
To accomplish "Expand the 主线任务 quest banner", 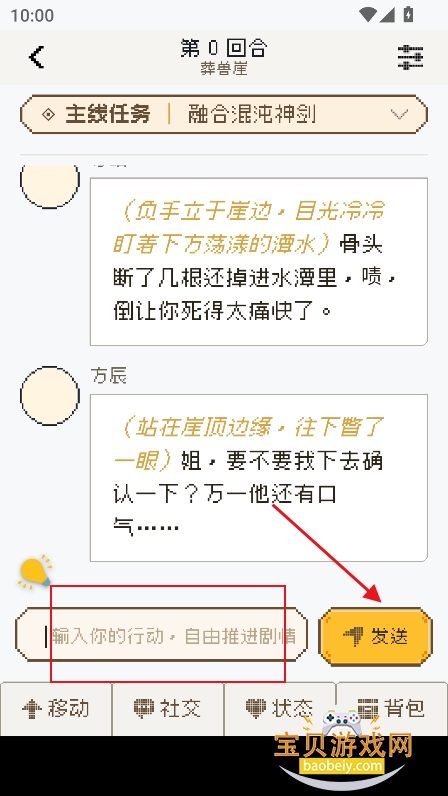I will tap(223, 115).
